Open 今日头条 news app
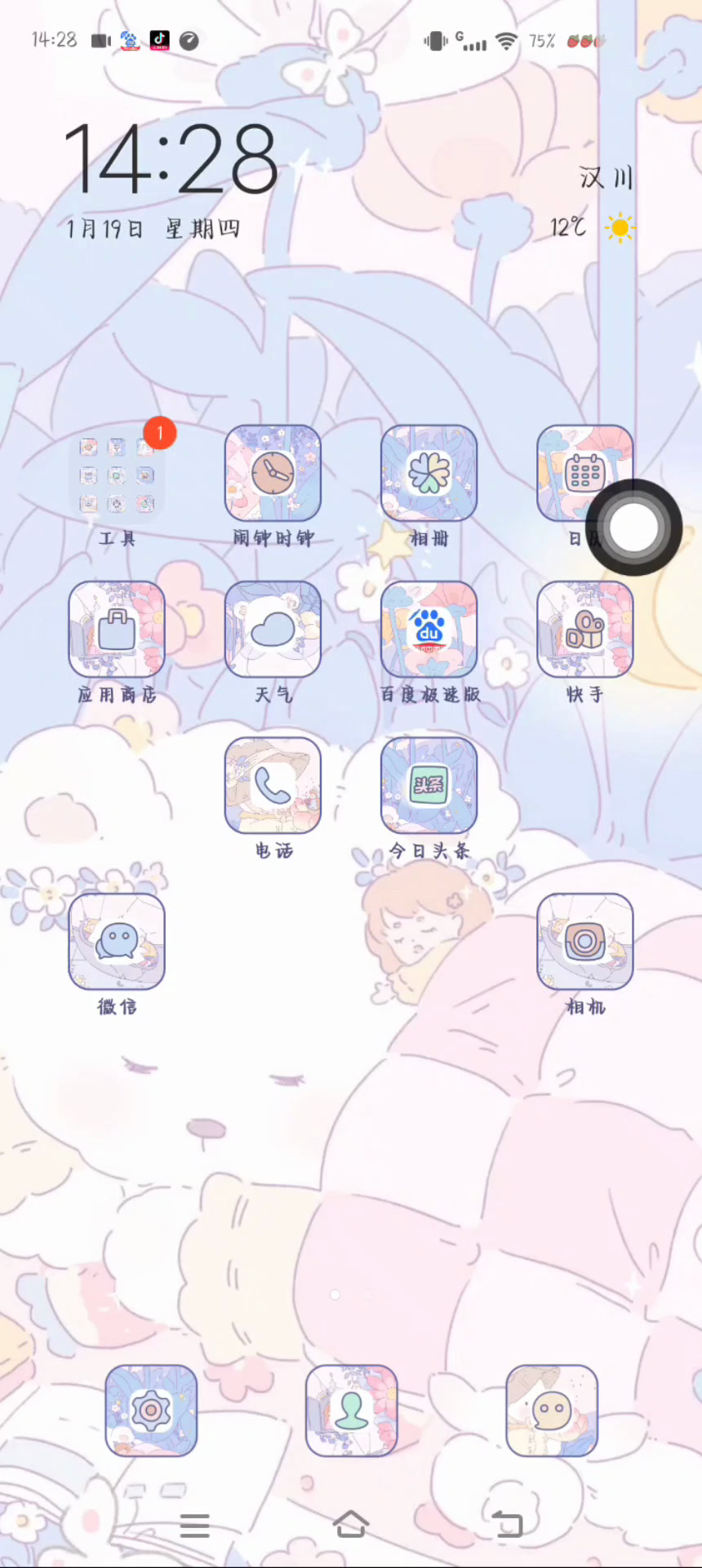This screenshot has height=1568, width=702. point(429,785)
